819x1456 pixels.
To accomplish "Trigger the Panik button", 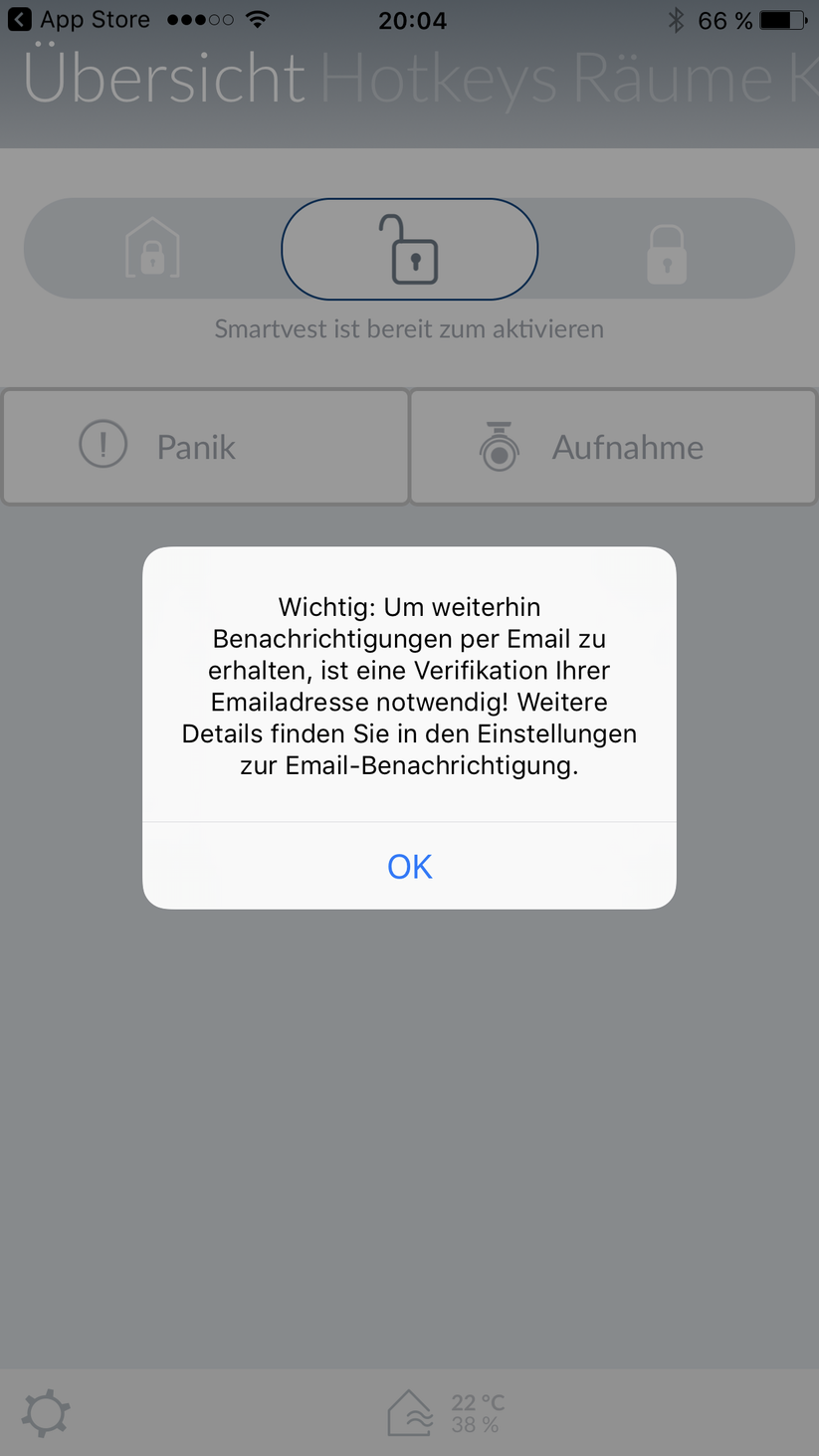I will pos(205,447).
